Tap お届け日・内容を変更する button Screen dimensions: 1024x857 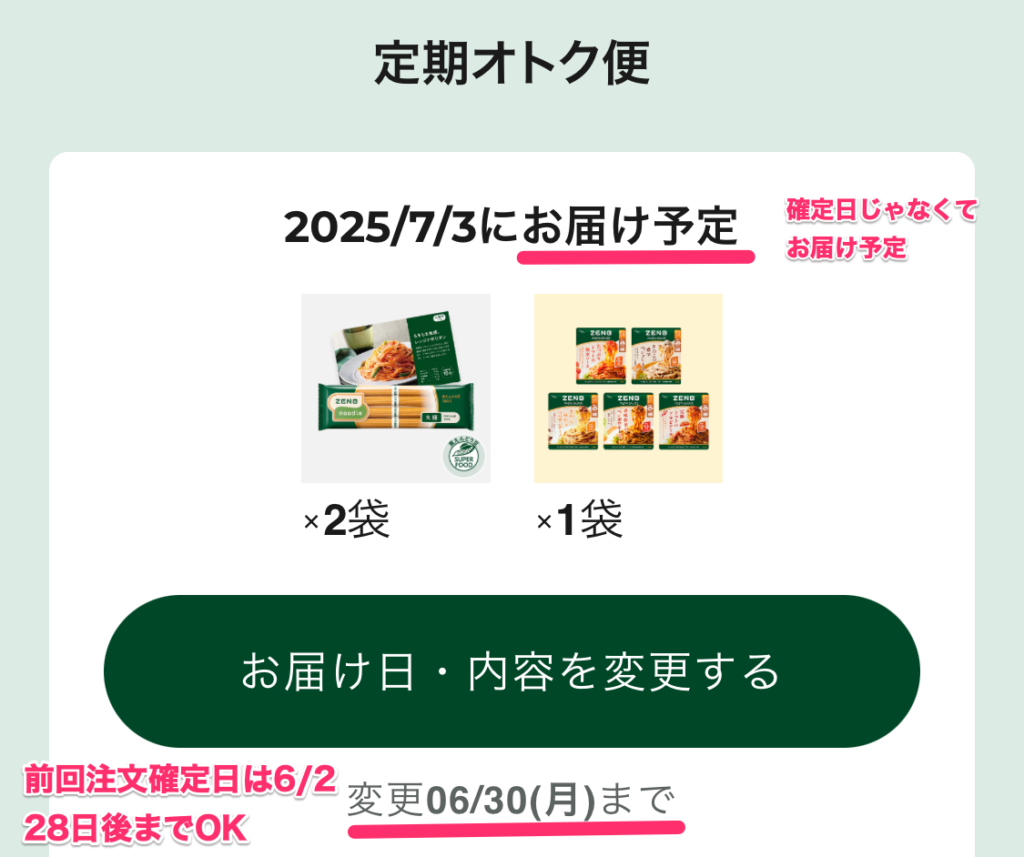511,671
